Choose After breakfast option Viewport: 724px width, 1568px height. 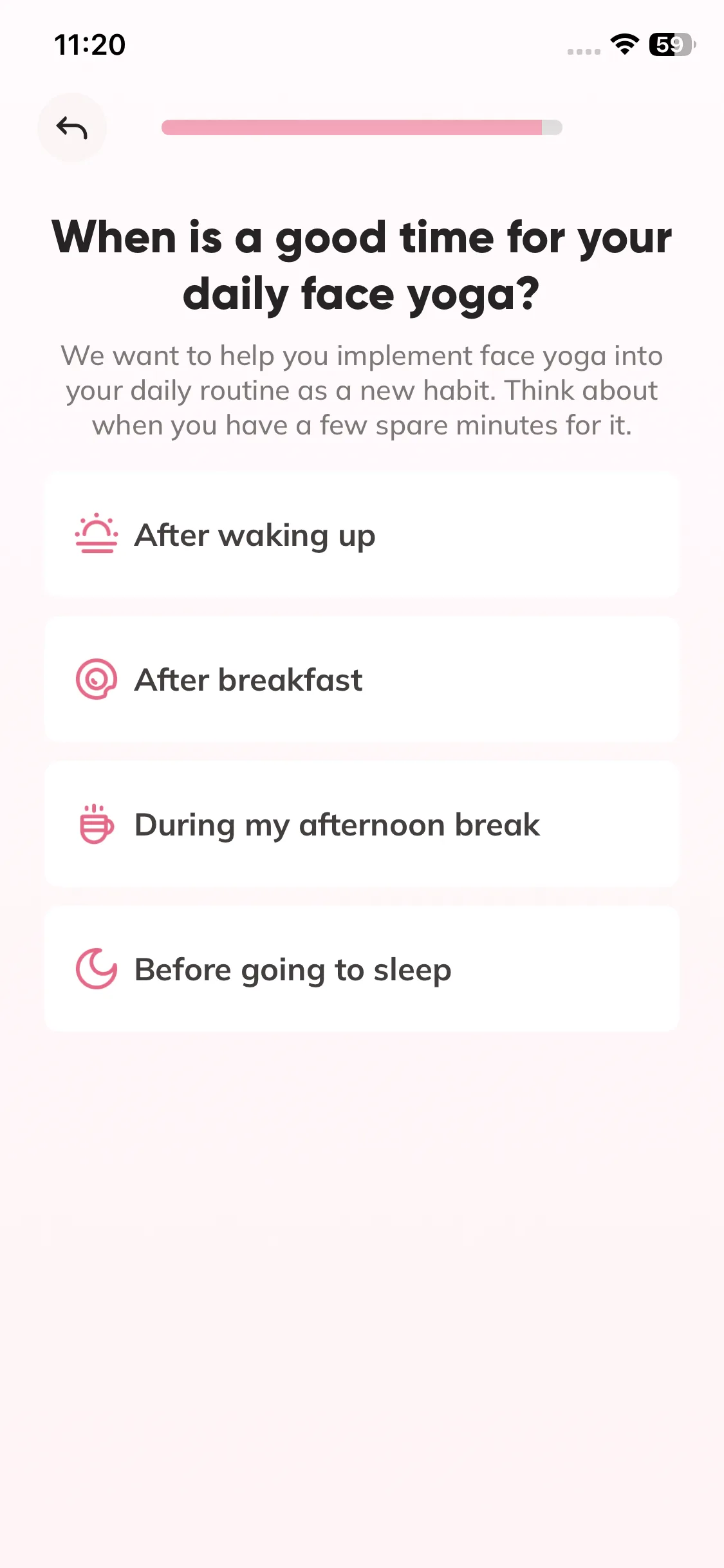(361, 680)
